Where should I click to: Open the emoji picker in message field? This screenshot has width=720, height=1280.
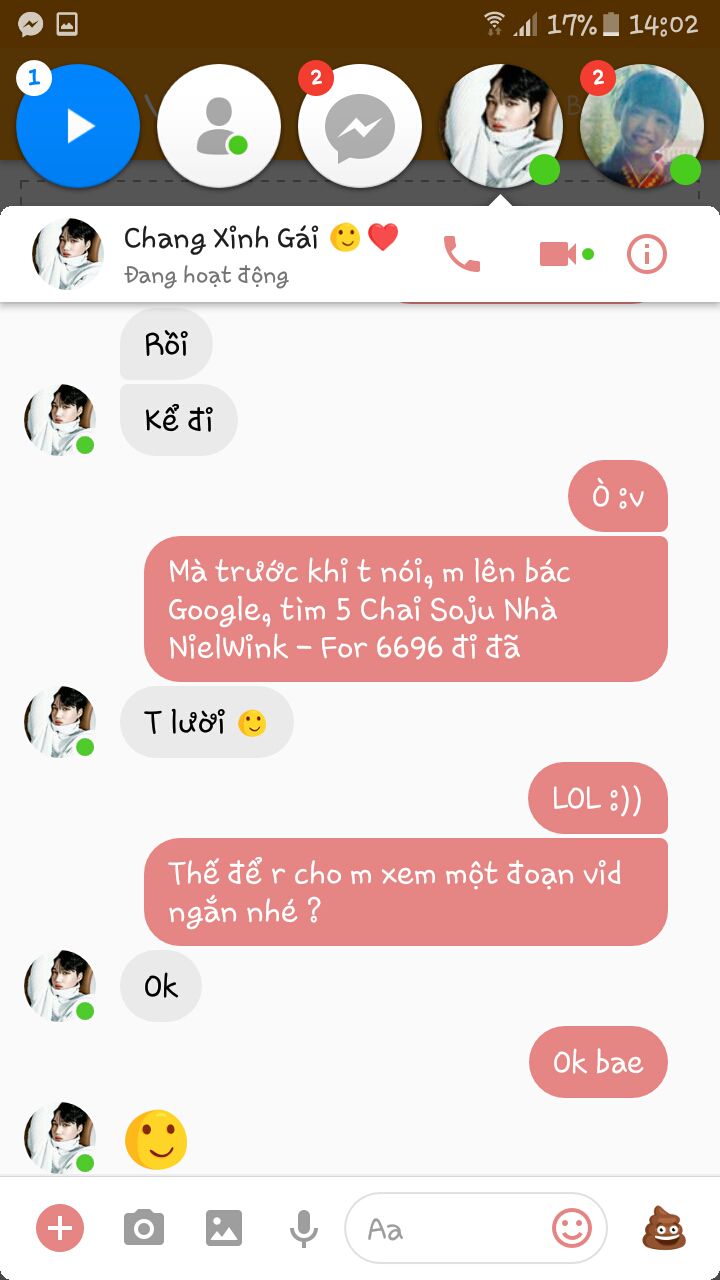pyautogui.click(x=572, y=1228)
